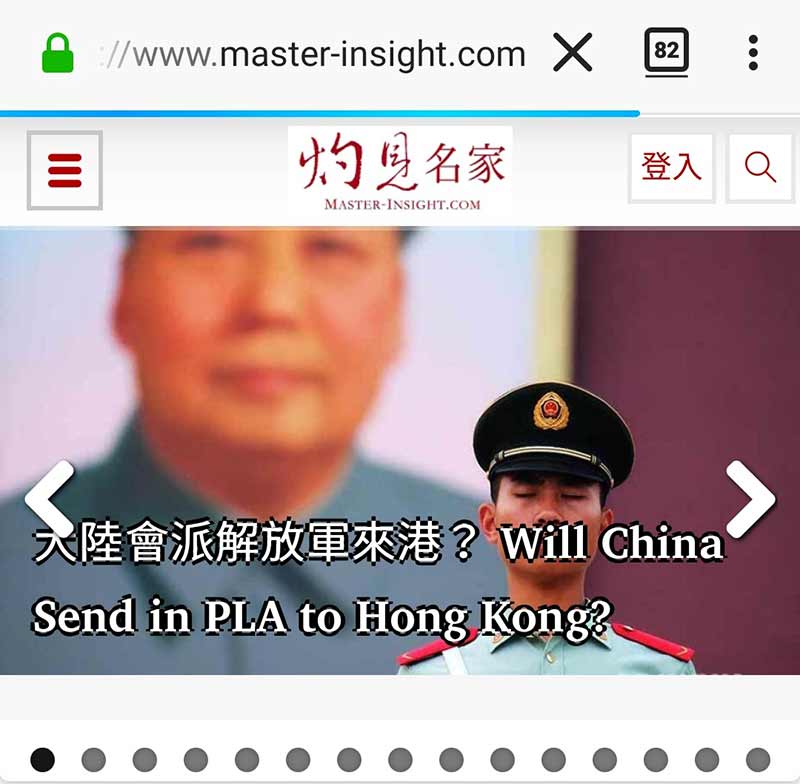The width and height of the screenshot is (800, 784).
Task: Show the next carousel slide
Action: (x=749, y=497)
